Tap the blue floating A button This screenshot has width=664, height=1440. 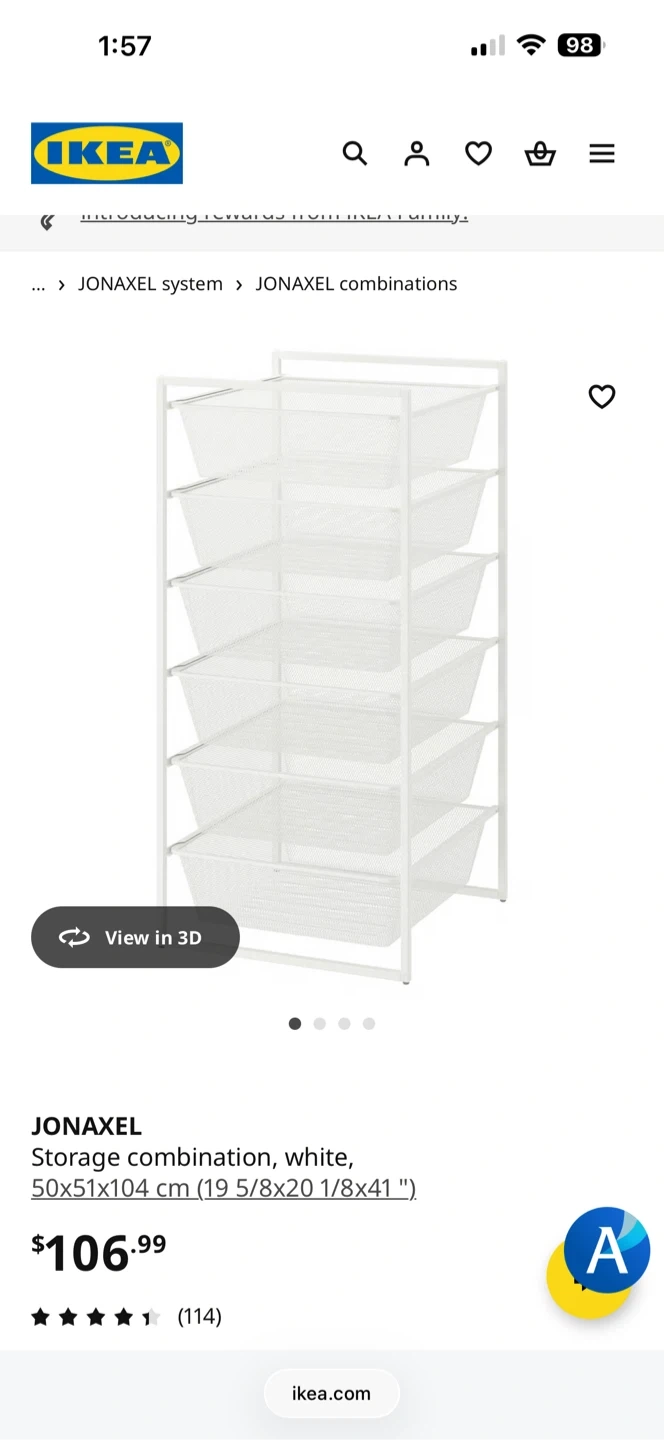coord(606,1250)
